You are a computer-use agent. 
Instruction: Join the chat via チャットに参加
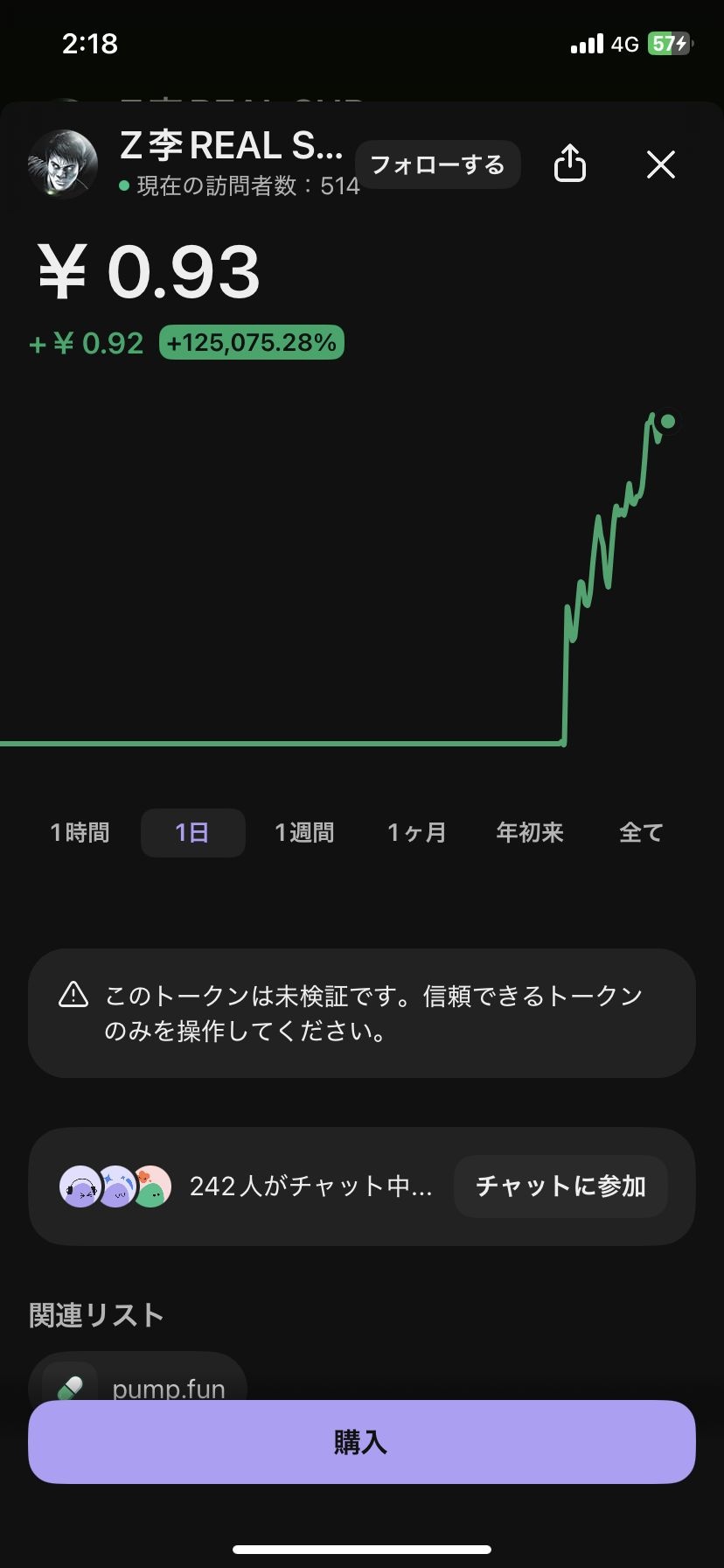560,1186
